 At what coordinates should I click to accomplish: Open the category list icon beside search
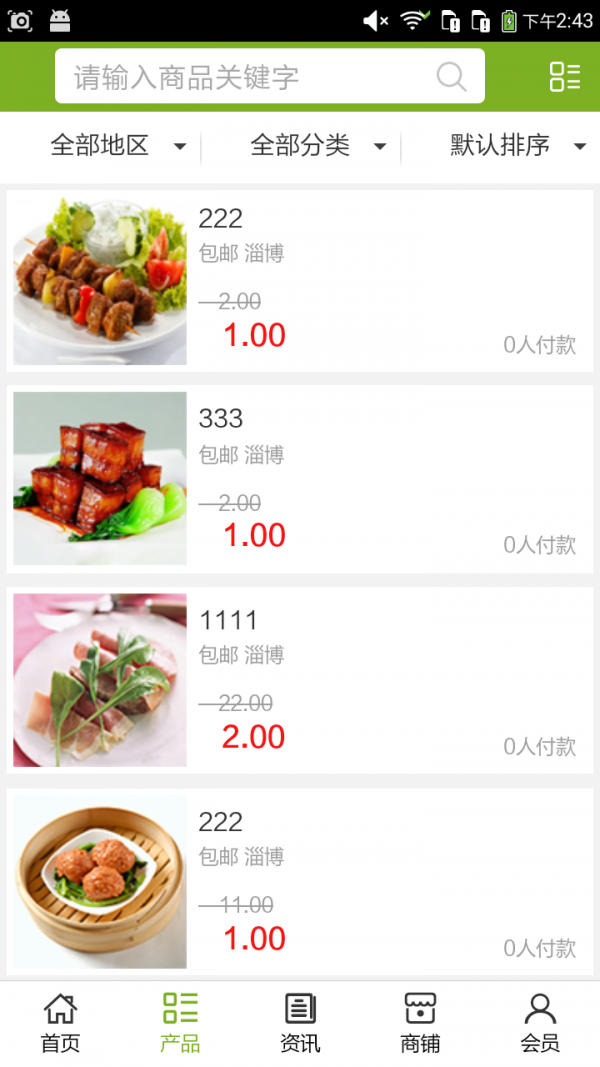click(565, 77)
